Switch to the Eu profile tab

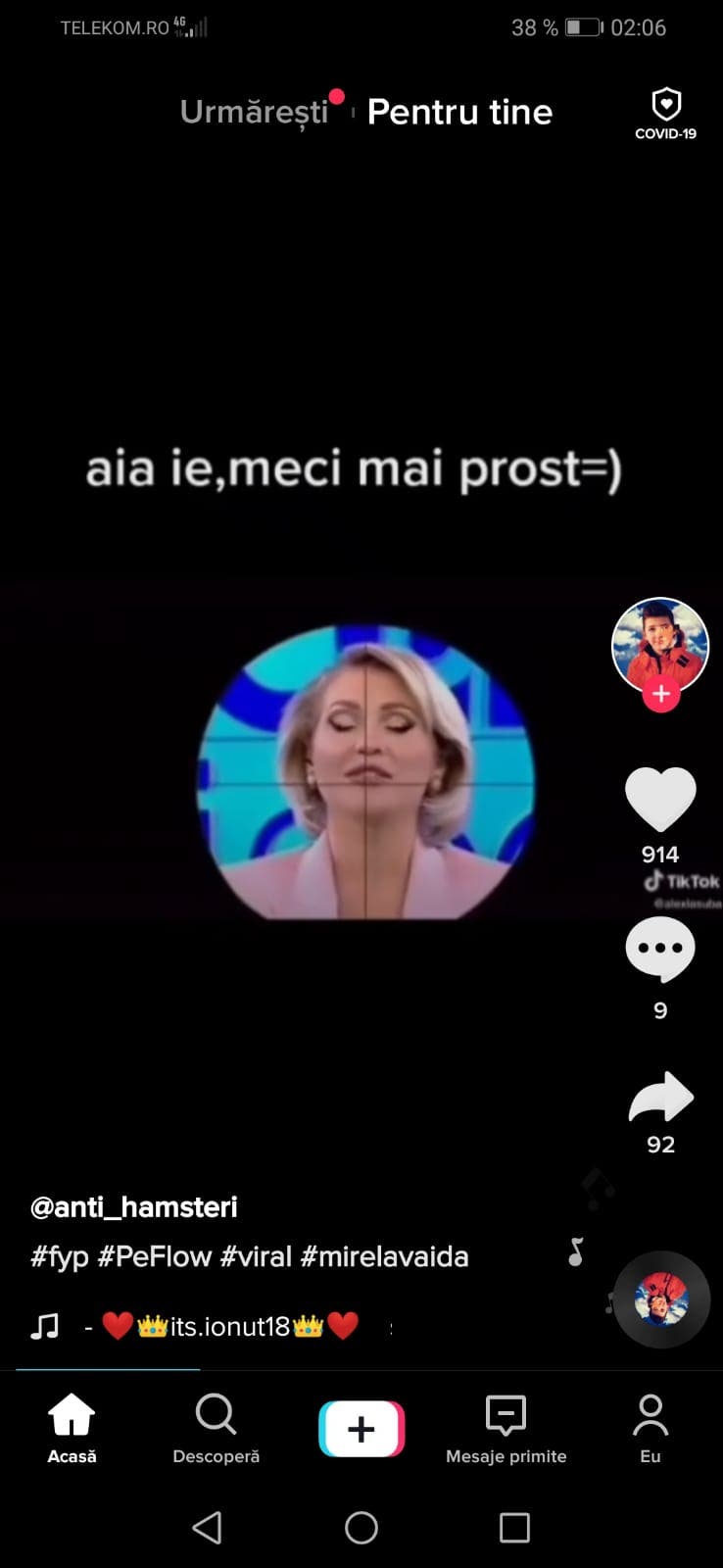coord(651,1429)
